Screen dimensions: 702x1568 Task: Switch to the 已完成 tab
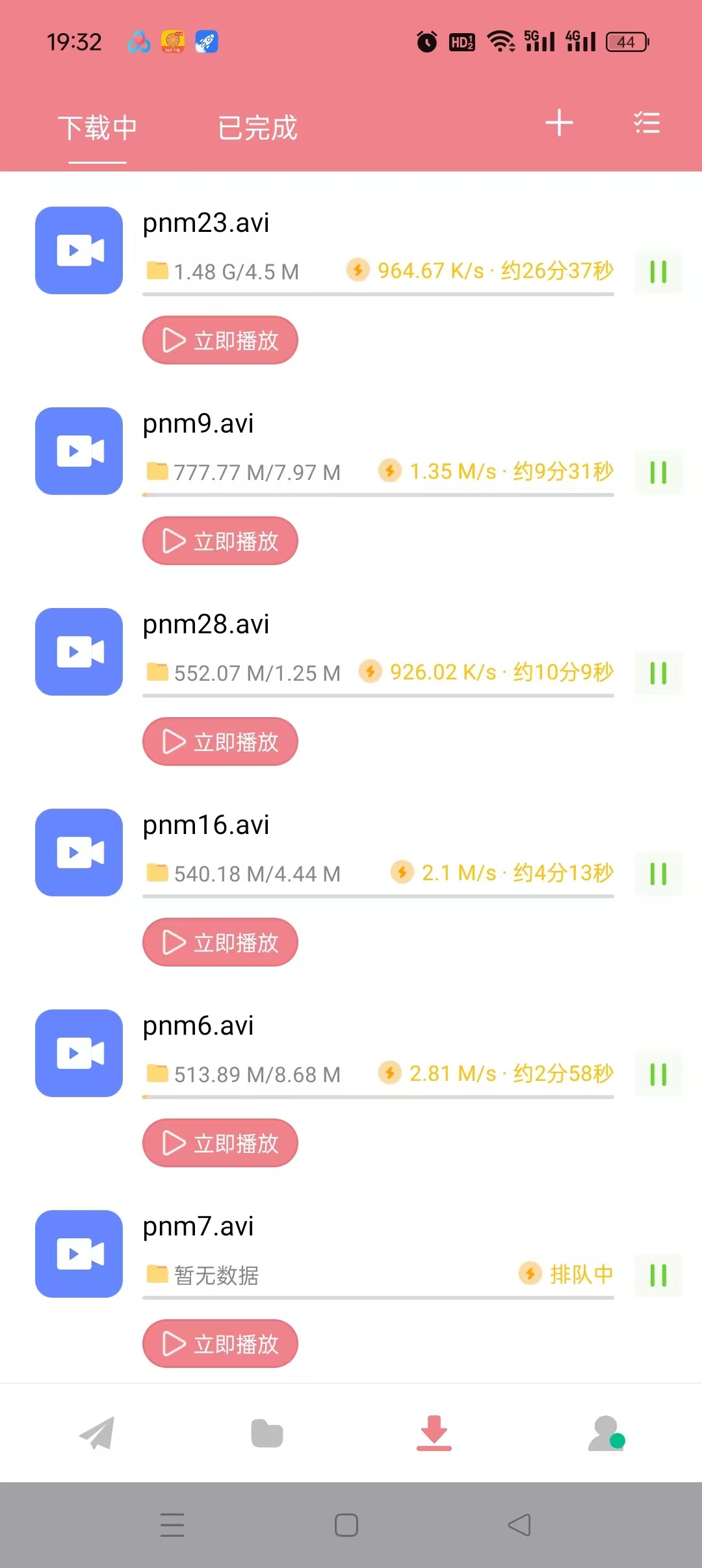(257, 127)
